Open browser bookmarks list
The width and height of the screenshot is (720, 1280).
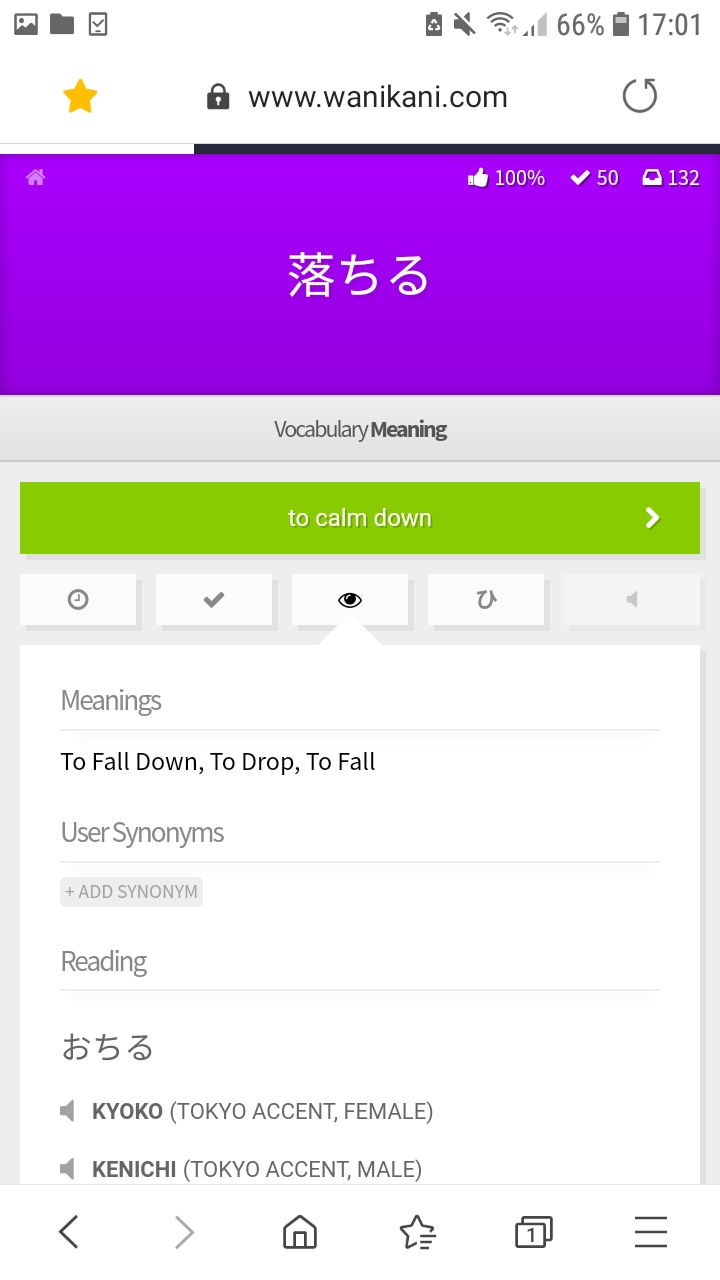417,1232
